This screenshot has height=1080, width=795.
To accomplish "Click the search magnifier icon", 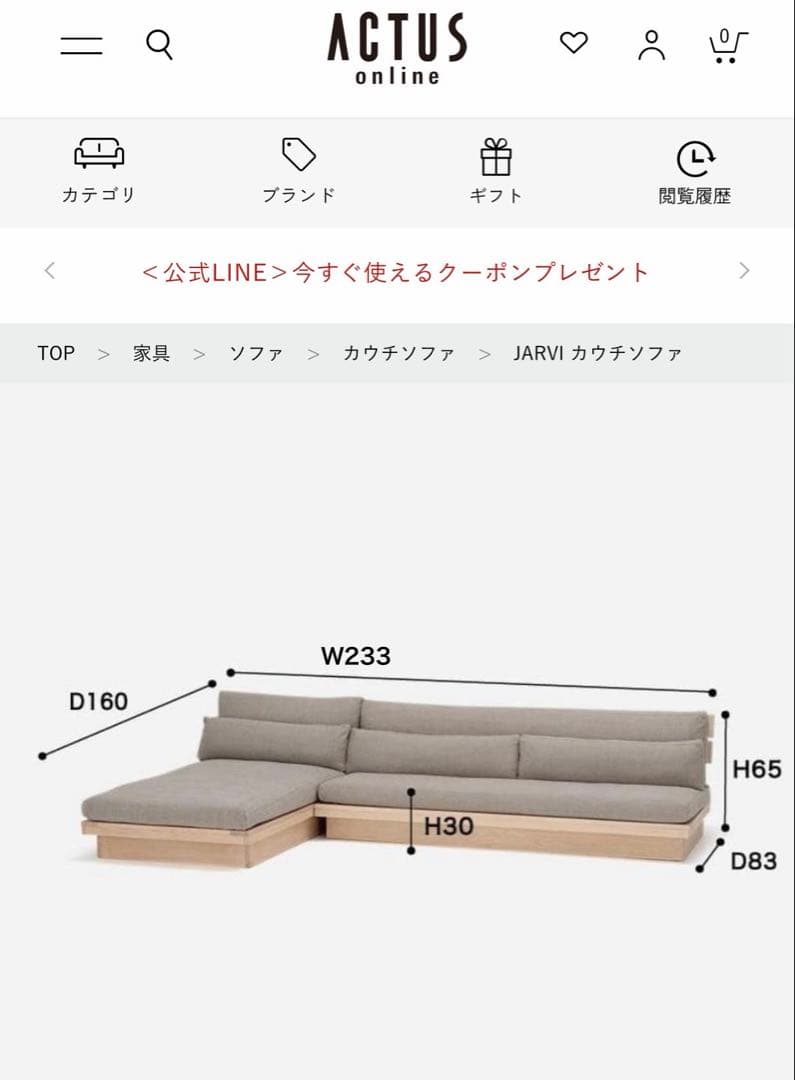I will point(160,44).
